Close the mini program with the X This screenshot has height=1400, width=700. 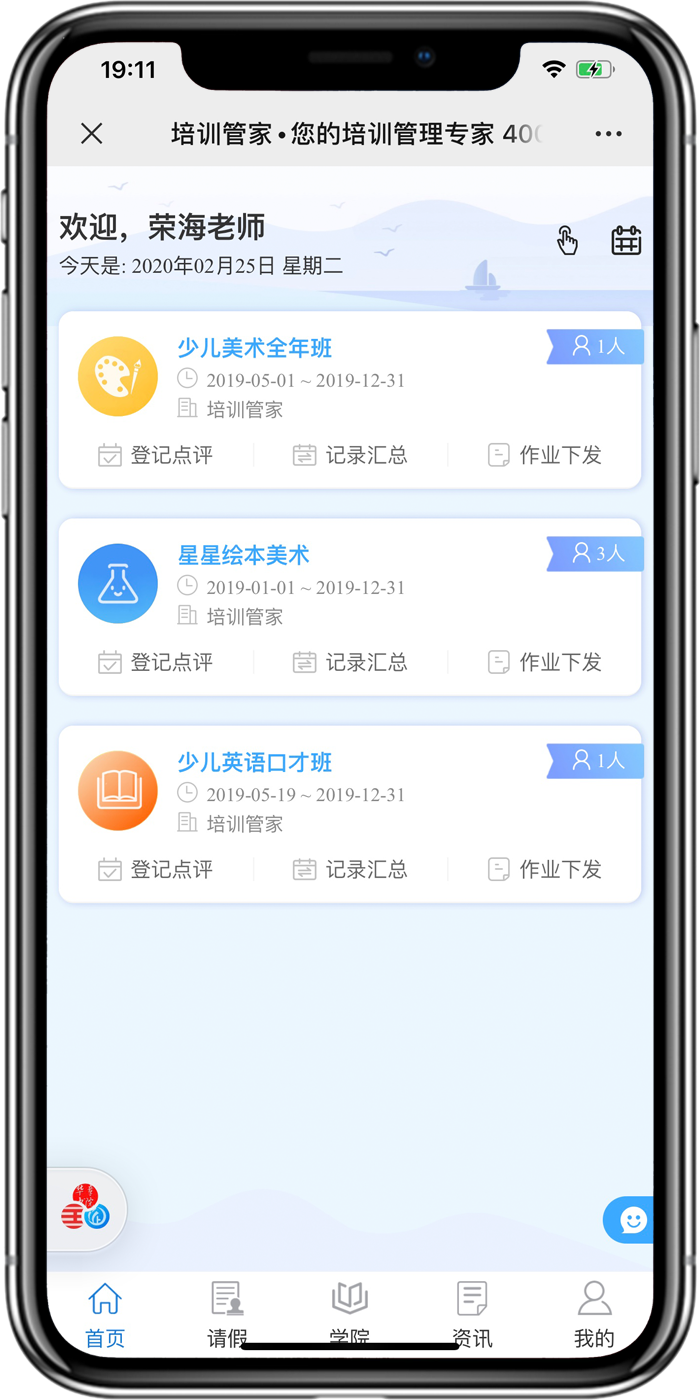(92, 134)
